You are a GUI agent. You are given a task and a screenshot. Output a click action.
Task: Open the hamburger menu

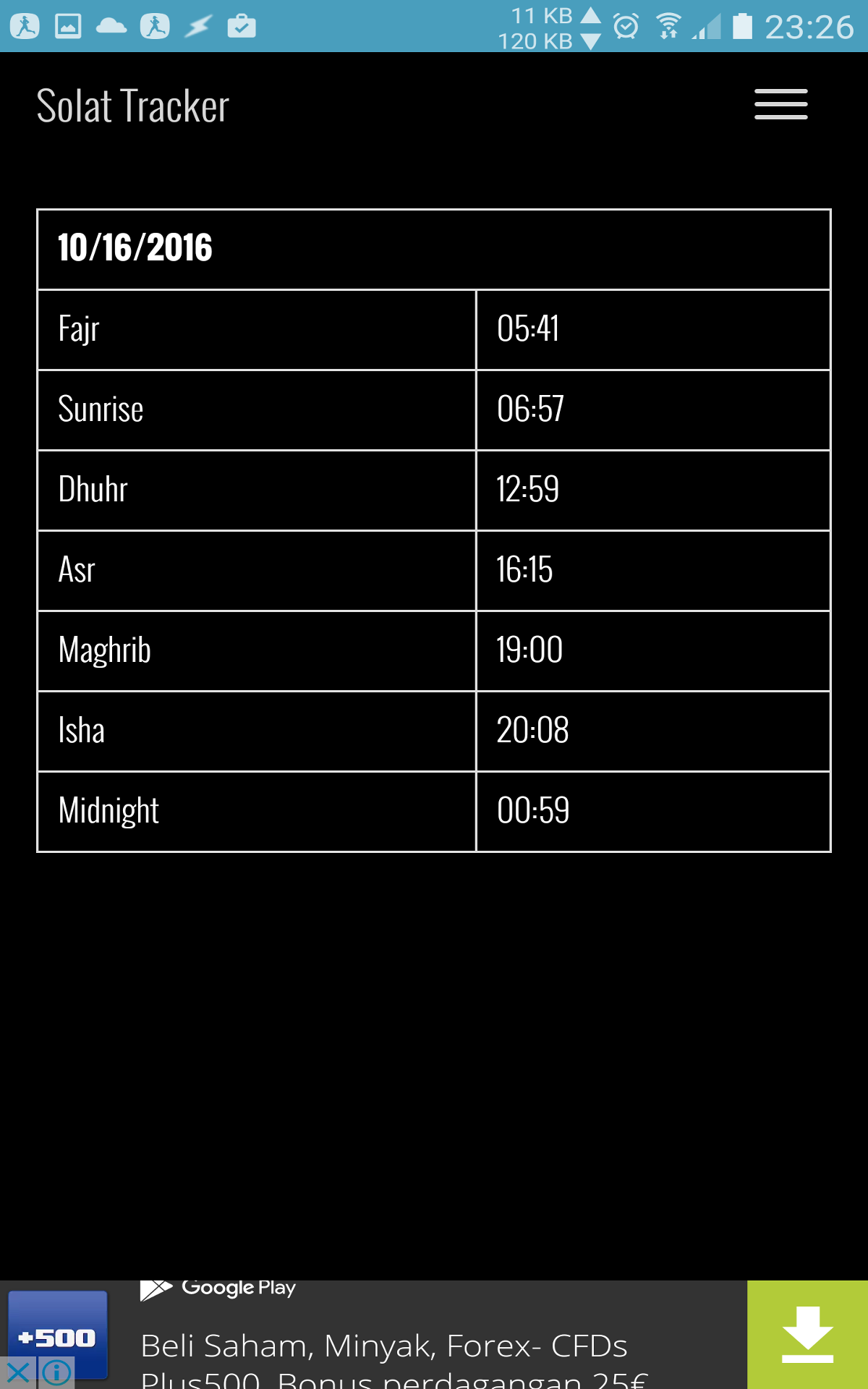[x=780, y=105]
